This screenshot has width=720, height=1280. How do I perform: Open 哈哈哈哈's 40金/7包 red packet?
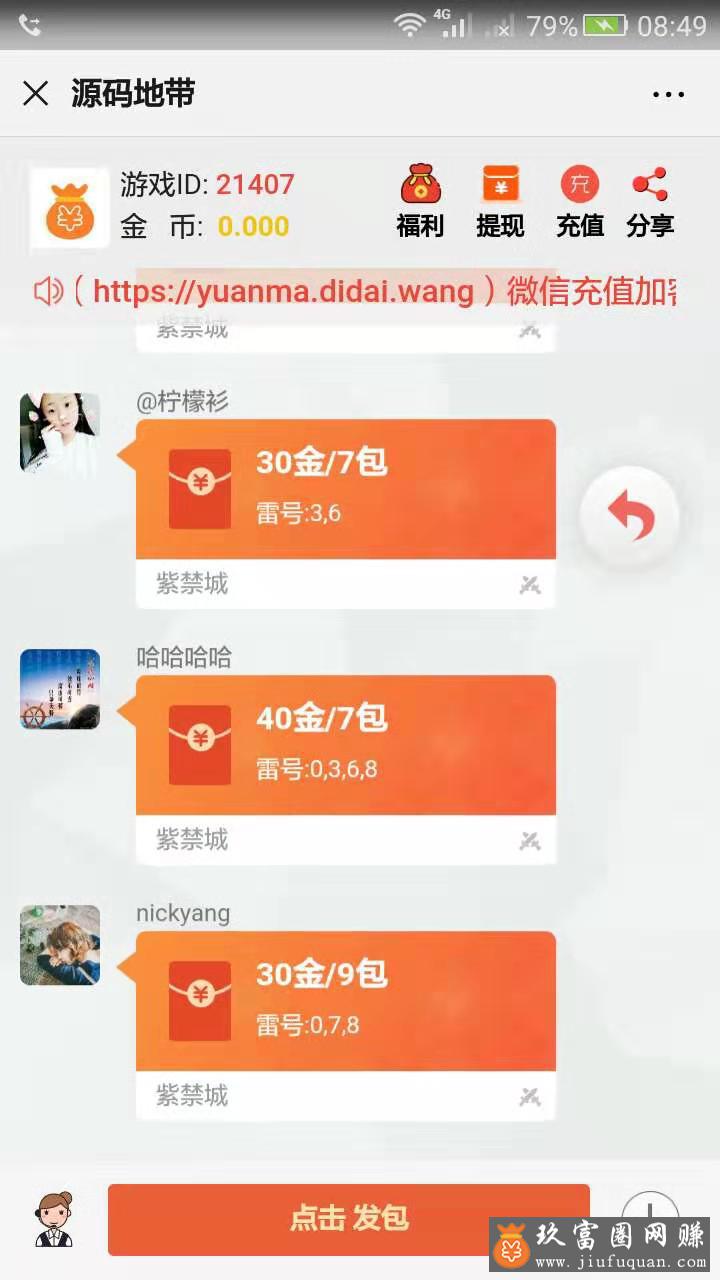pyautogui.click(x=345, y=745)
